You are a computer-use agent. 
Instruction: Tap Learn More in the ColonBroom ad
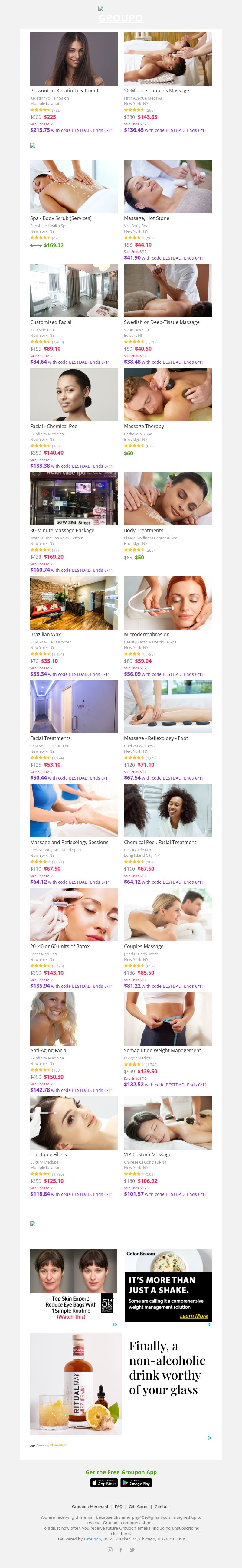coord(193,1315)
